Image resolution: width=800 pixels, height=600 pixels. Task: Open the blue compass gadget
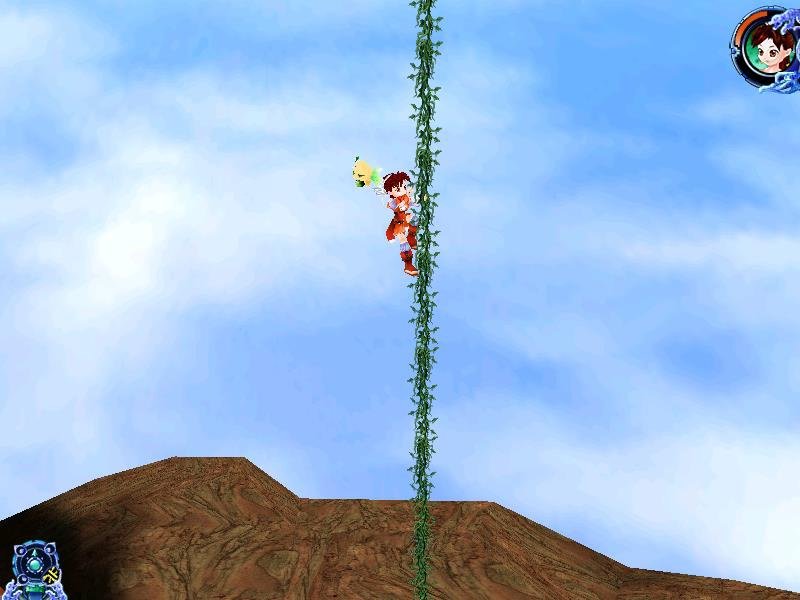pos(33,570)
